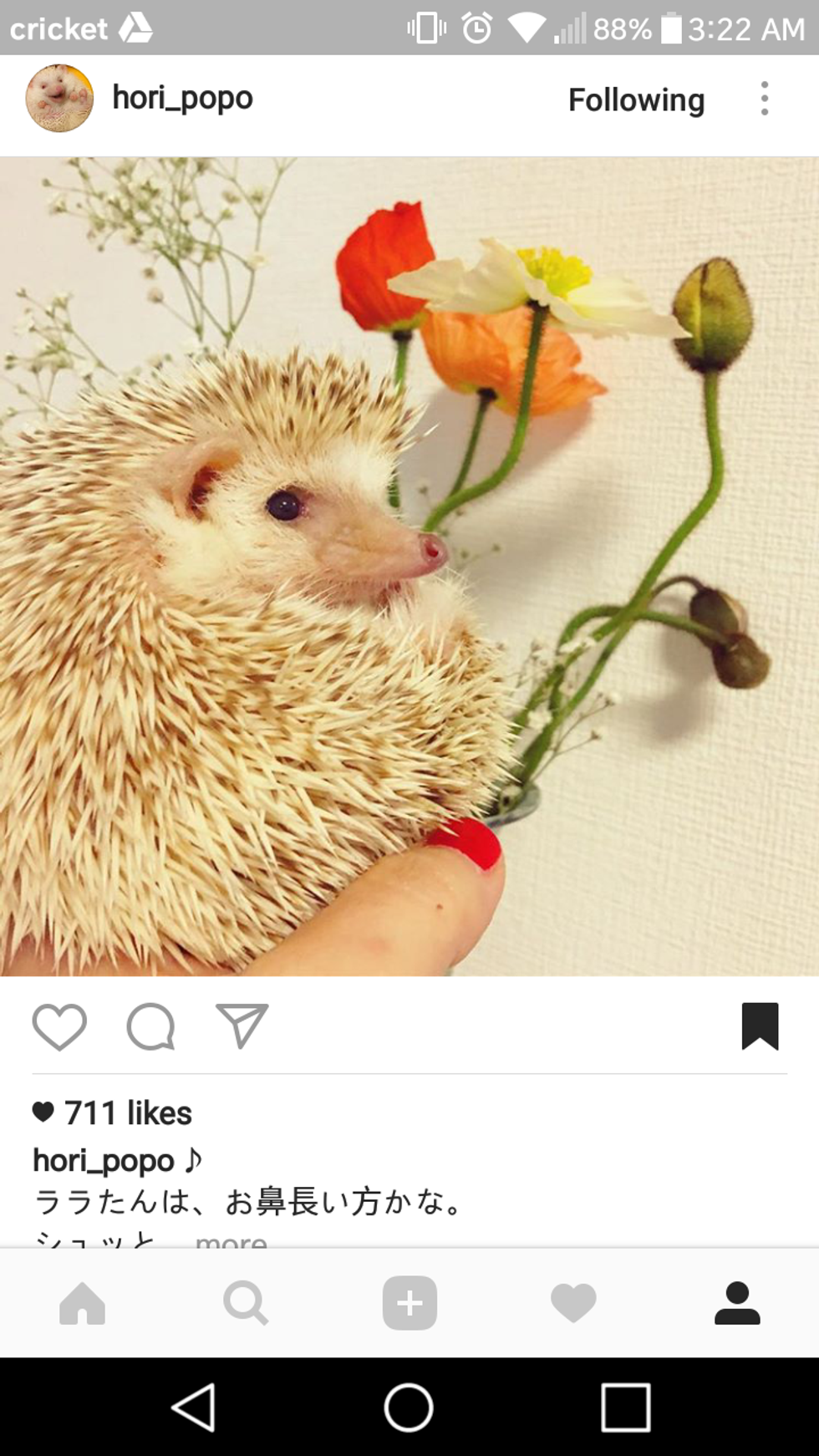The width and height of the screenshot is (819, 1456).
Task: Like the hedgehog post
Action: tap(59, 1026)
